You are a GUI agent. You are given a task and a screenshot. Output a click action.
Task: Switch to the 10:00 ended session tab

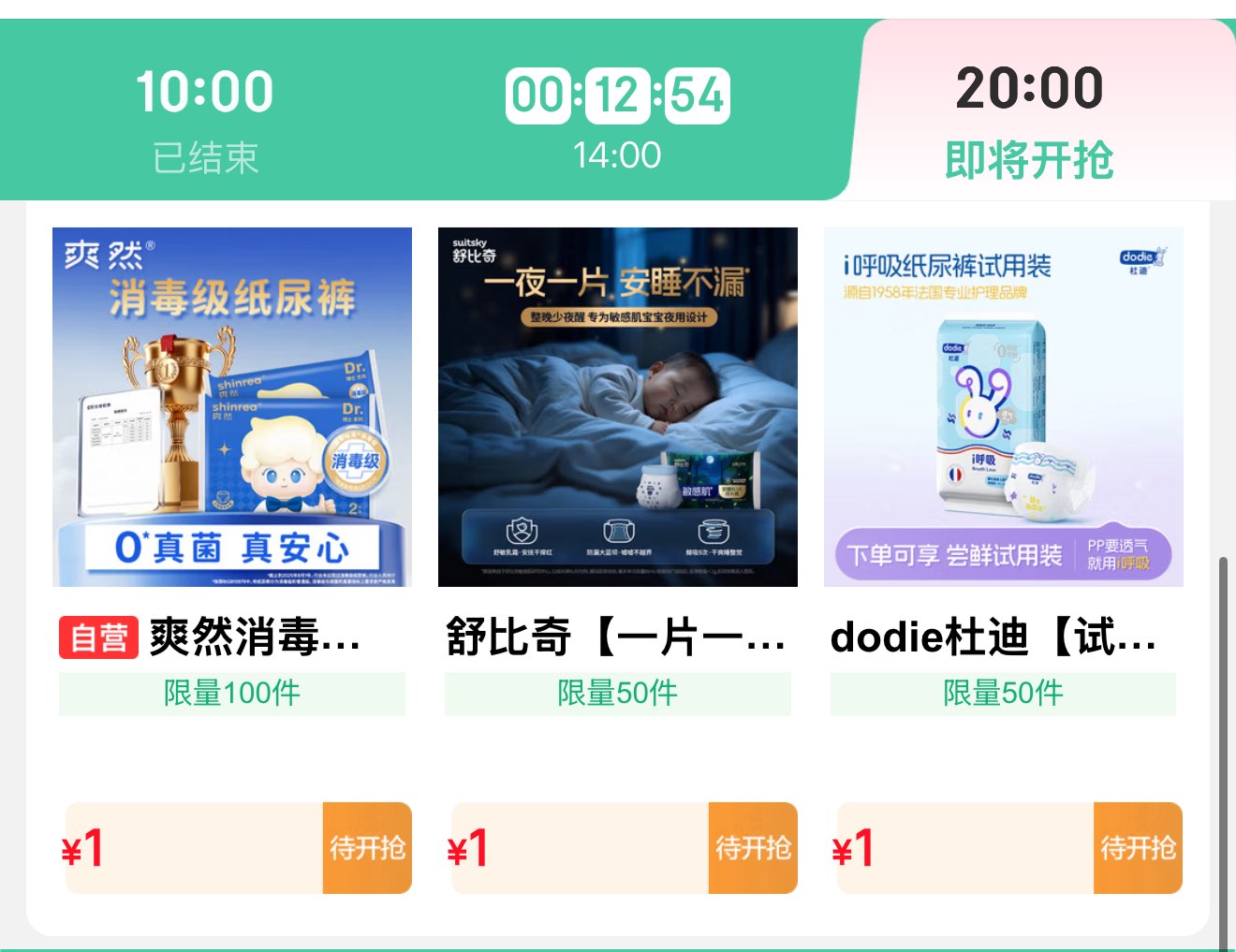click(x=205, y=119)
